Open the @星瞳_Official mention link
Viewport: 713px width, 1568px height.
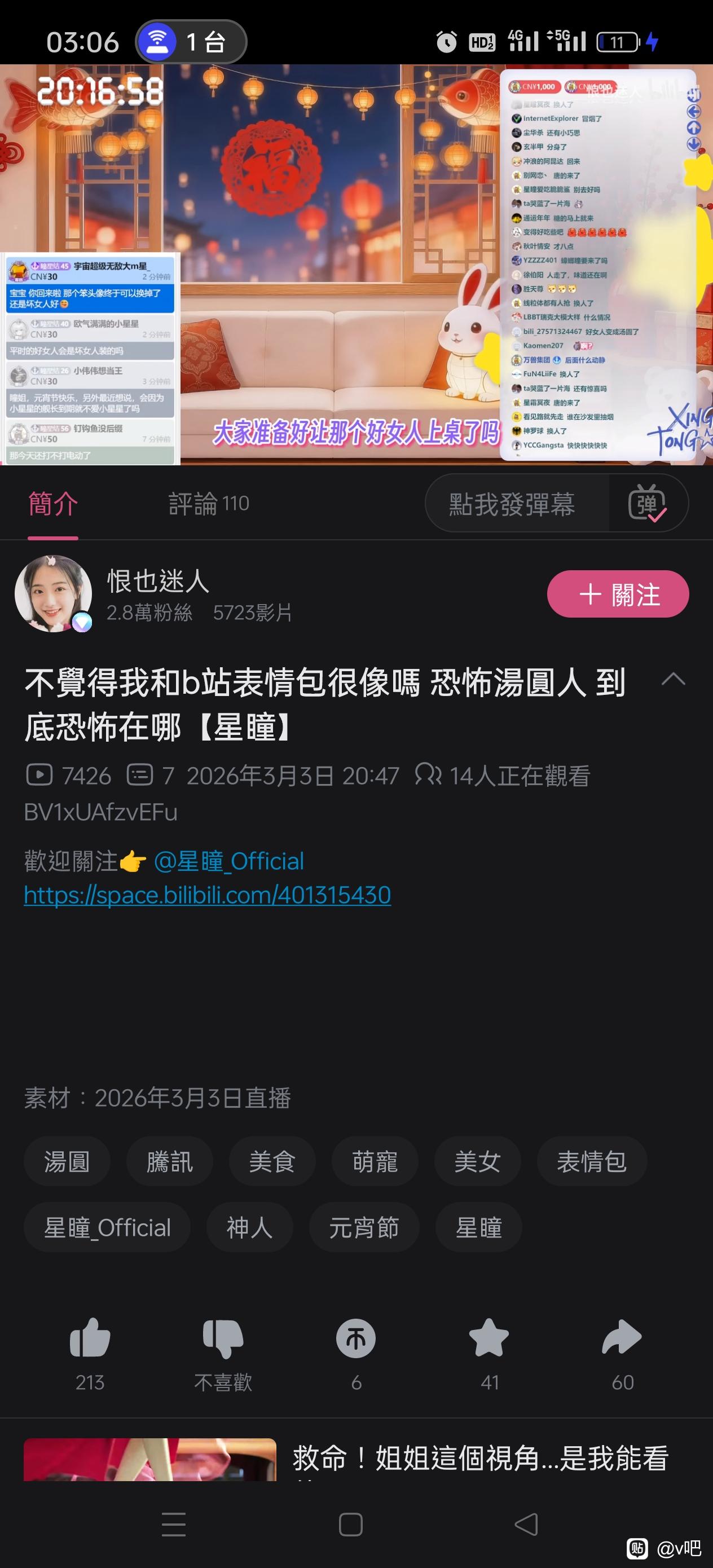point(228,861)
